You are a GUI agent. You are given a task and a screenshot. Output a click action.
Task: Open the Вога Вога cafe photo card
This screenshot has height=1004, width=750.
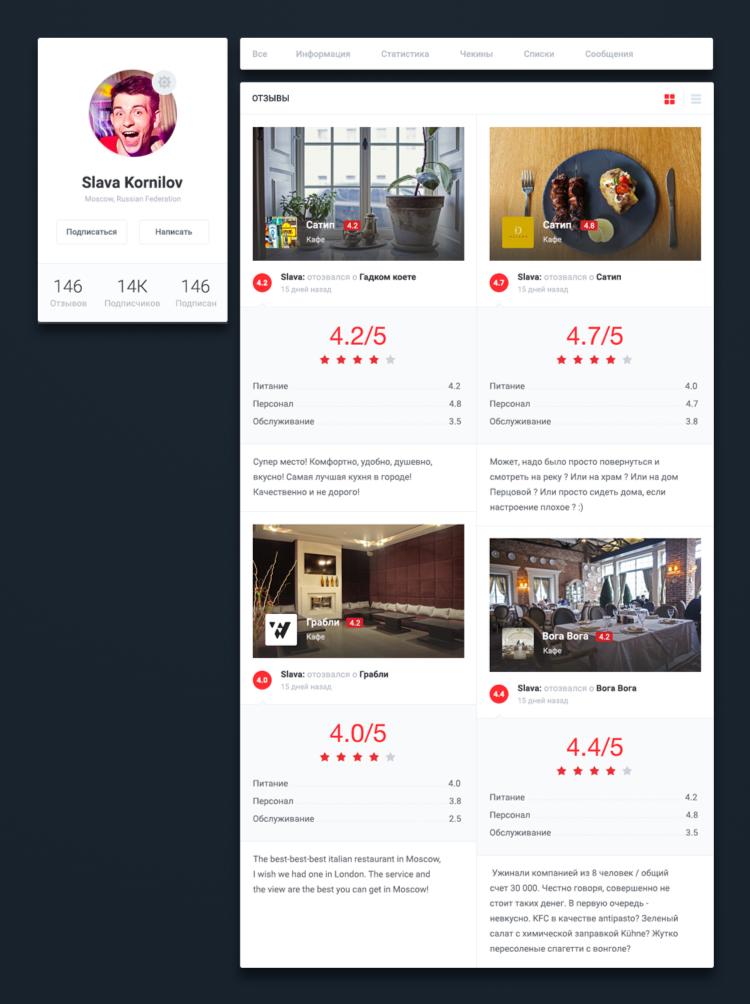[x=595, y=604]
